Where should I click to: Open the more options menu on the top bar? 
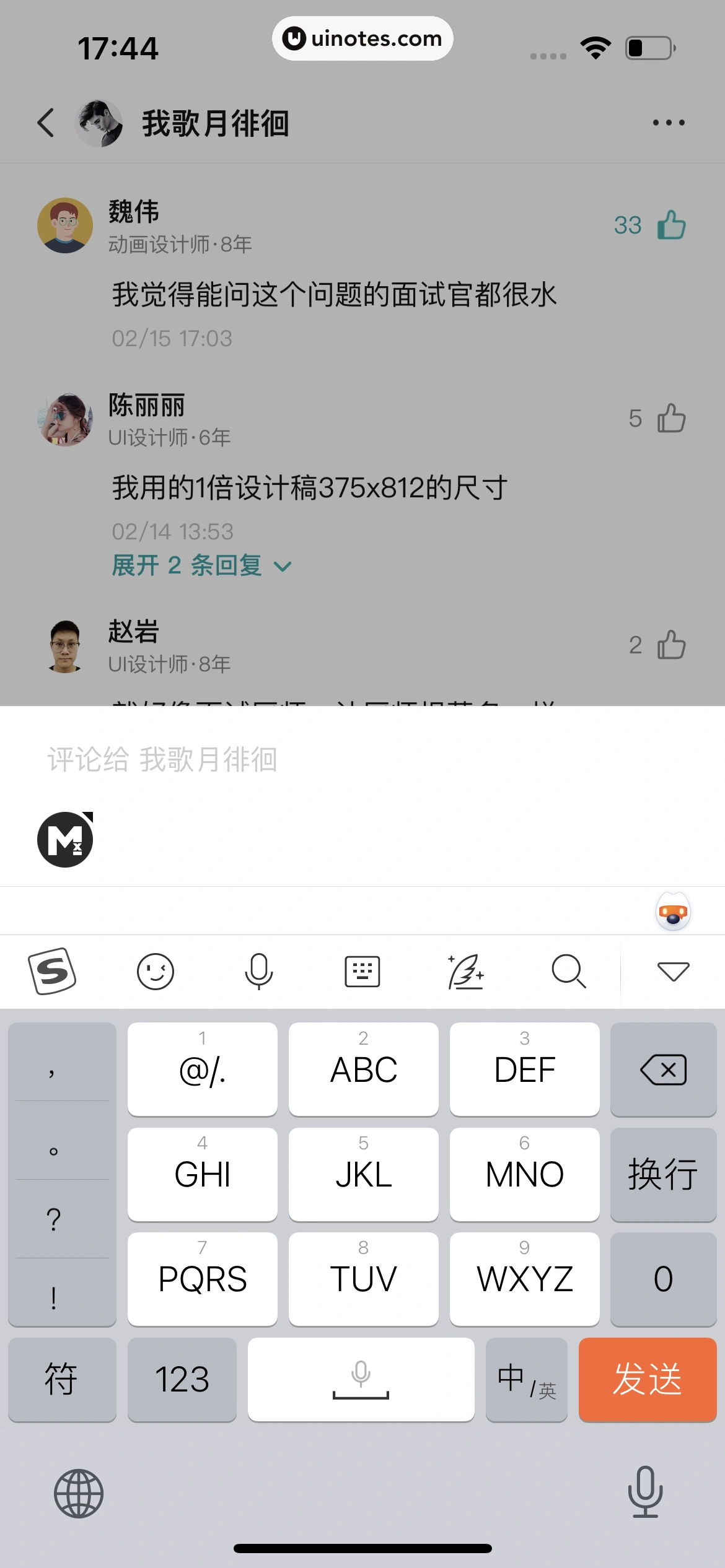pos(668,123)
